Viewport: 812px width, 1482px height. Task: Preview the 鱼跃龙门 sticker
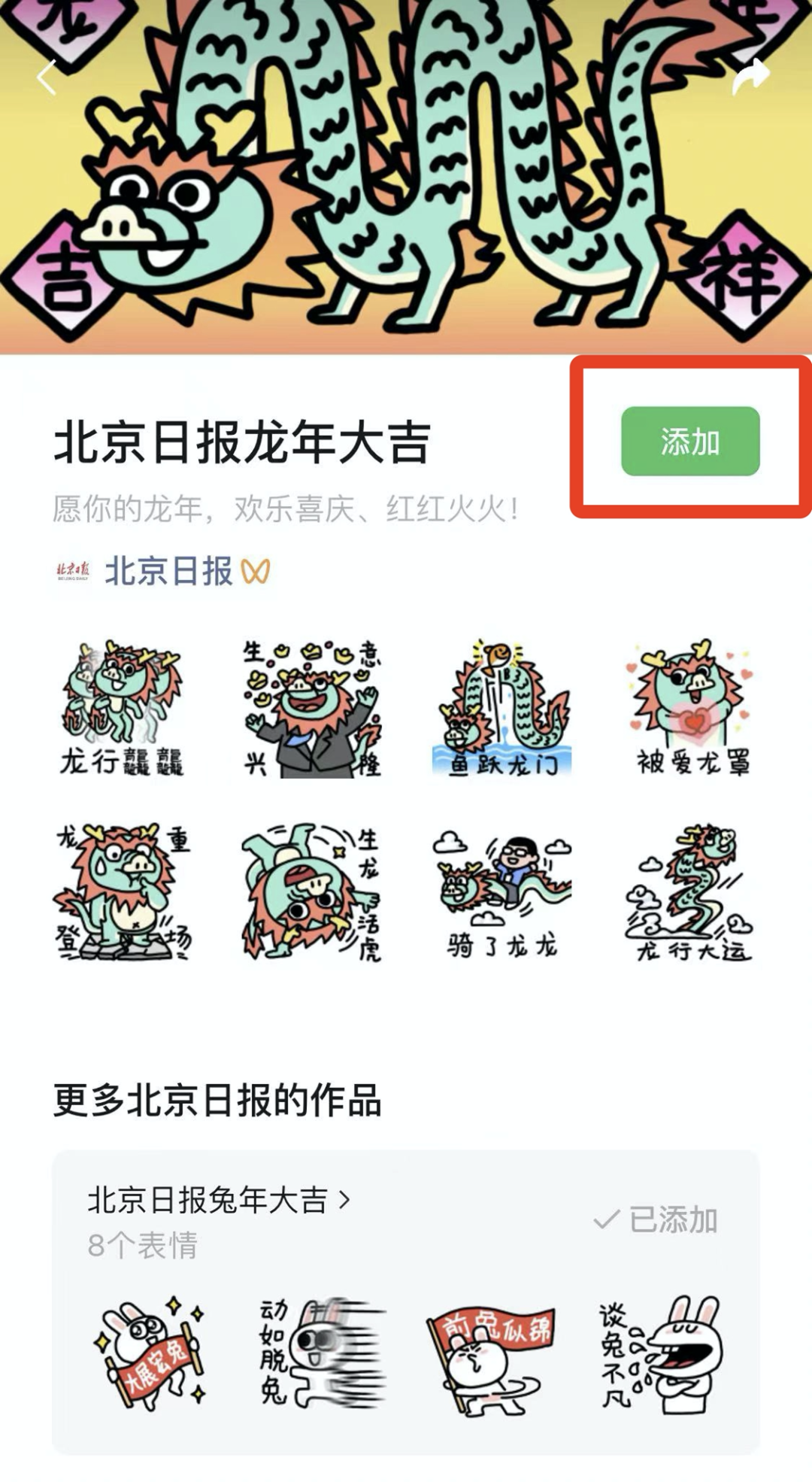pyautogui.click(x=501, y=708)
